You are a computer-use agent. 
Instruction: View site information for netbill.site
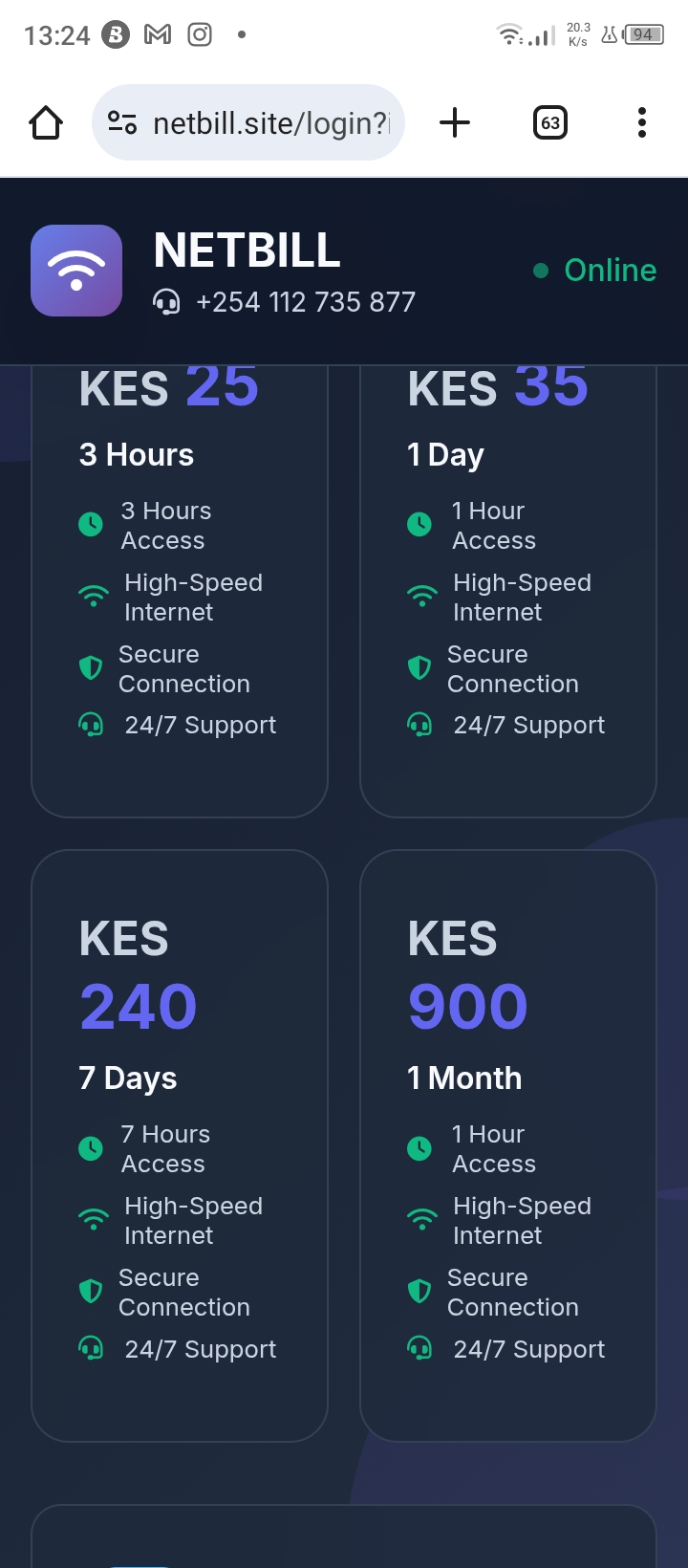122,122
